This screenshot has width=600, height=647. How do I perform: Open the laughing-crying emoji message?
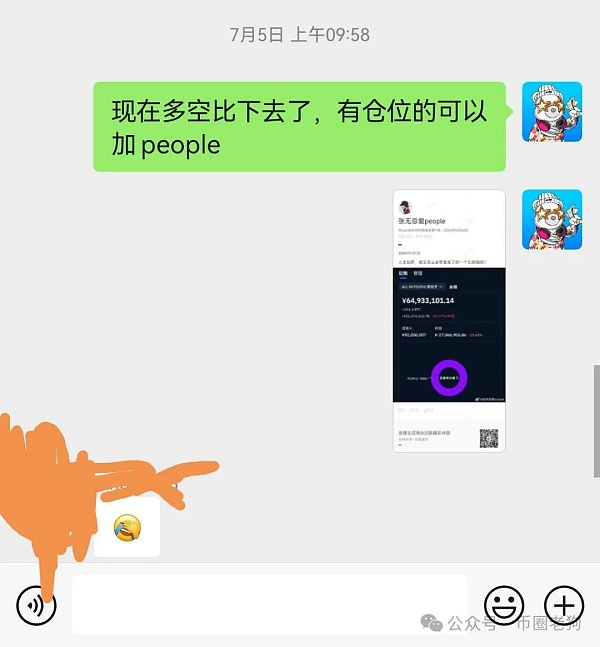(x=127, y=526)
